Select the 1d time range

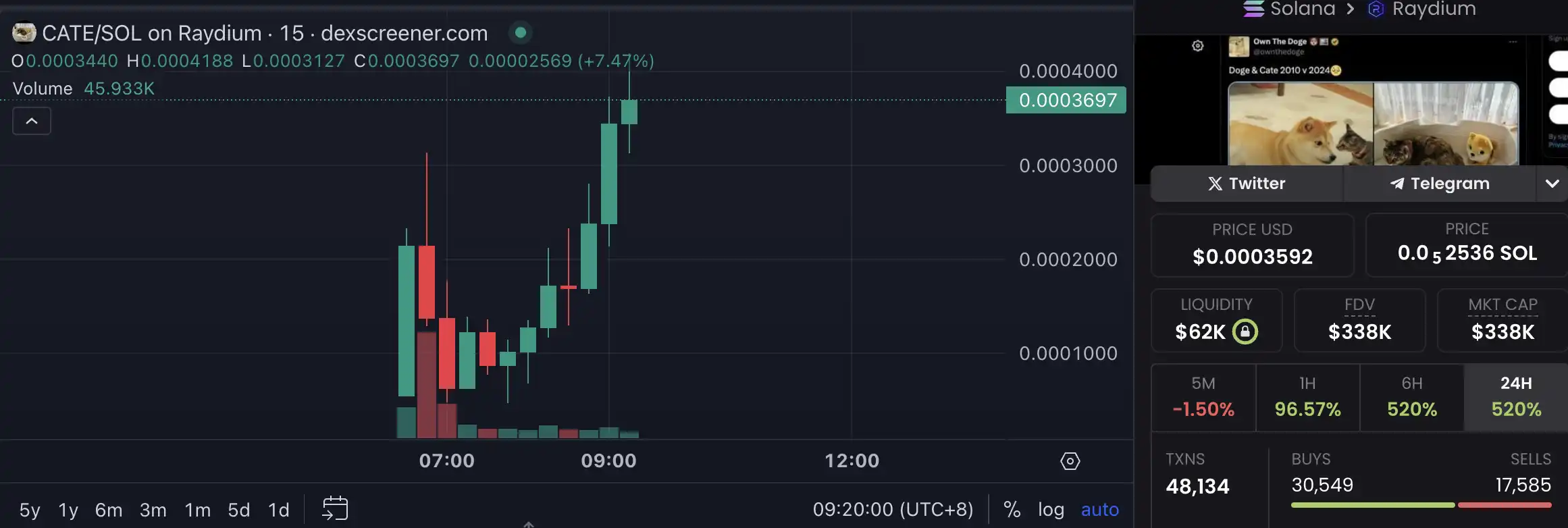coord(279,510)
